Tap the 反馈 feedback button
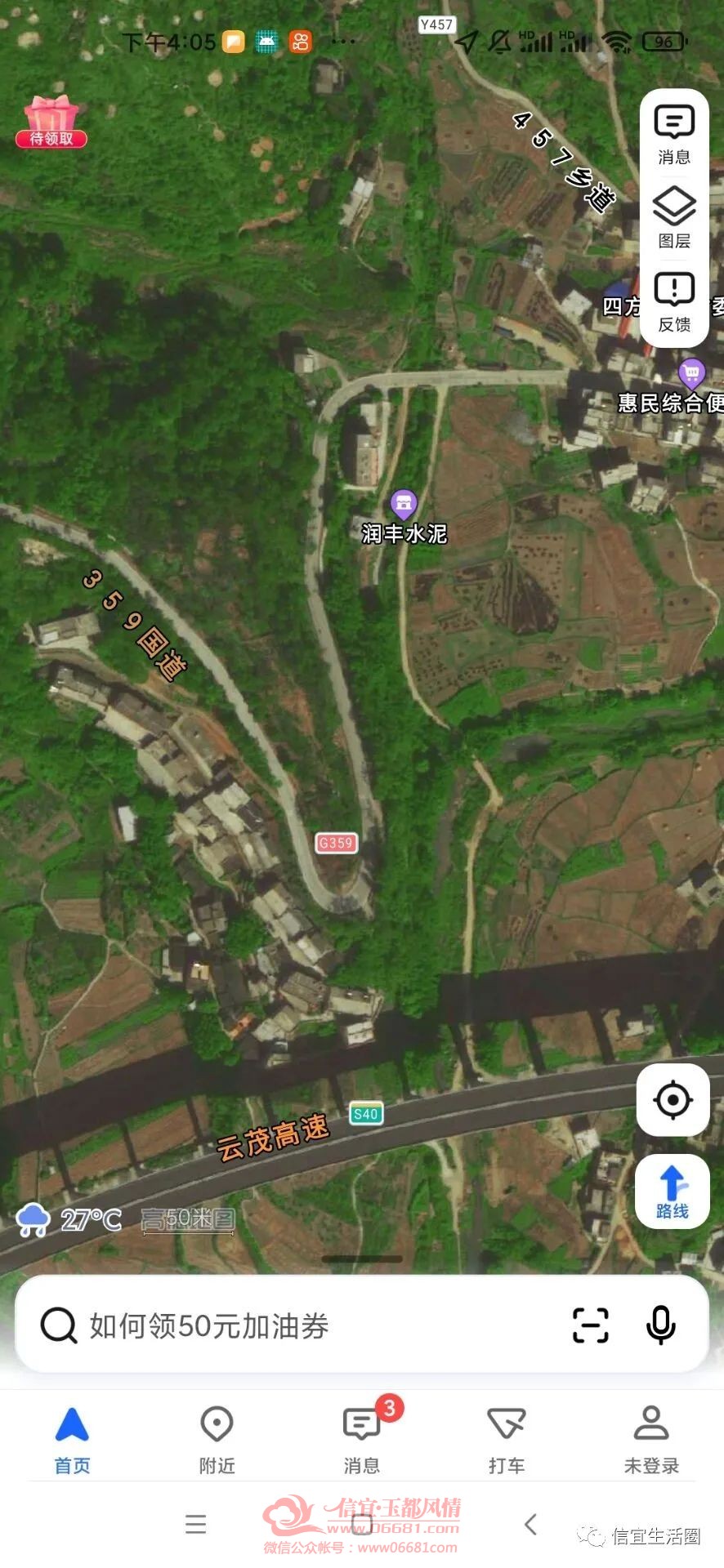Viewport: 724px width, 1568px height. click(674, 302)
